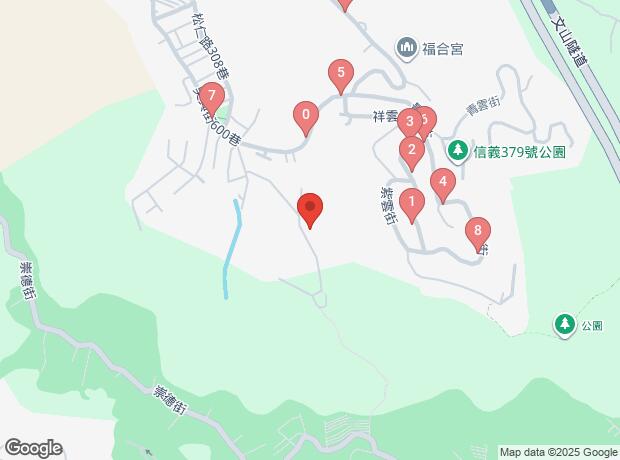Image resolution: width=620 pixels, height=460 pixels.
Task: Choose map marker number 3
Action: (409, 121)
